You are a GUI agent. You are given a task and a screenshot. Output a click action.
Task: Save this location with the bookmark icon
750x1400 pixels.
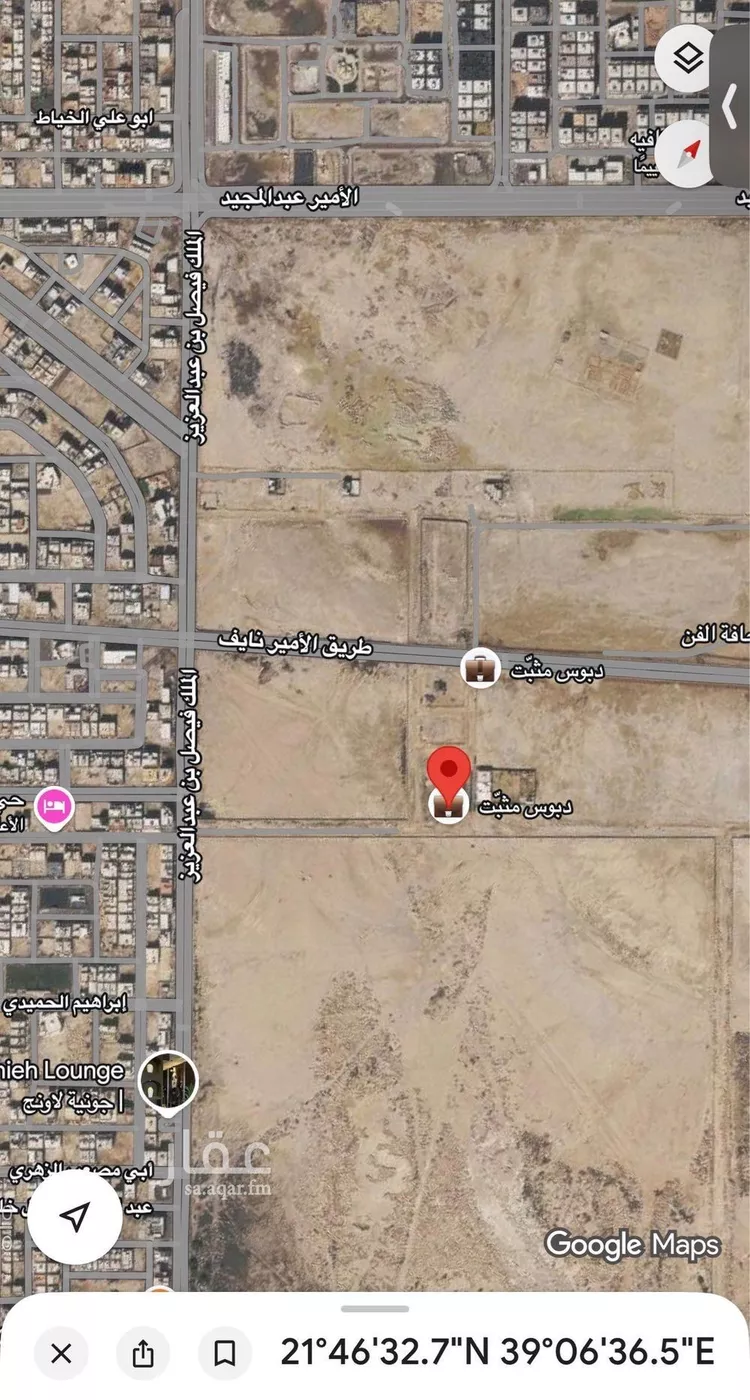click(224, 1354)
